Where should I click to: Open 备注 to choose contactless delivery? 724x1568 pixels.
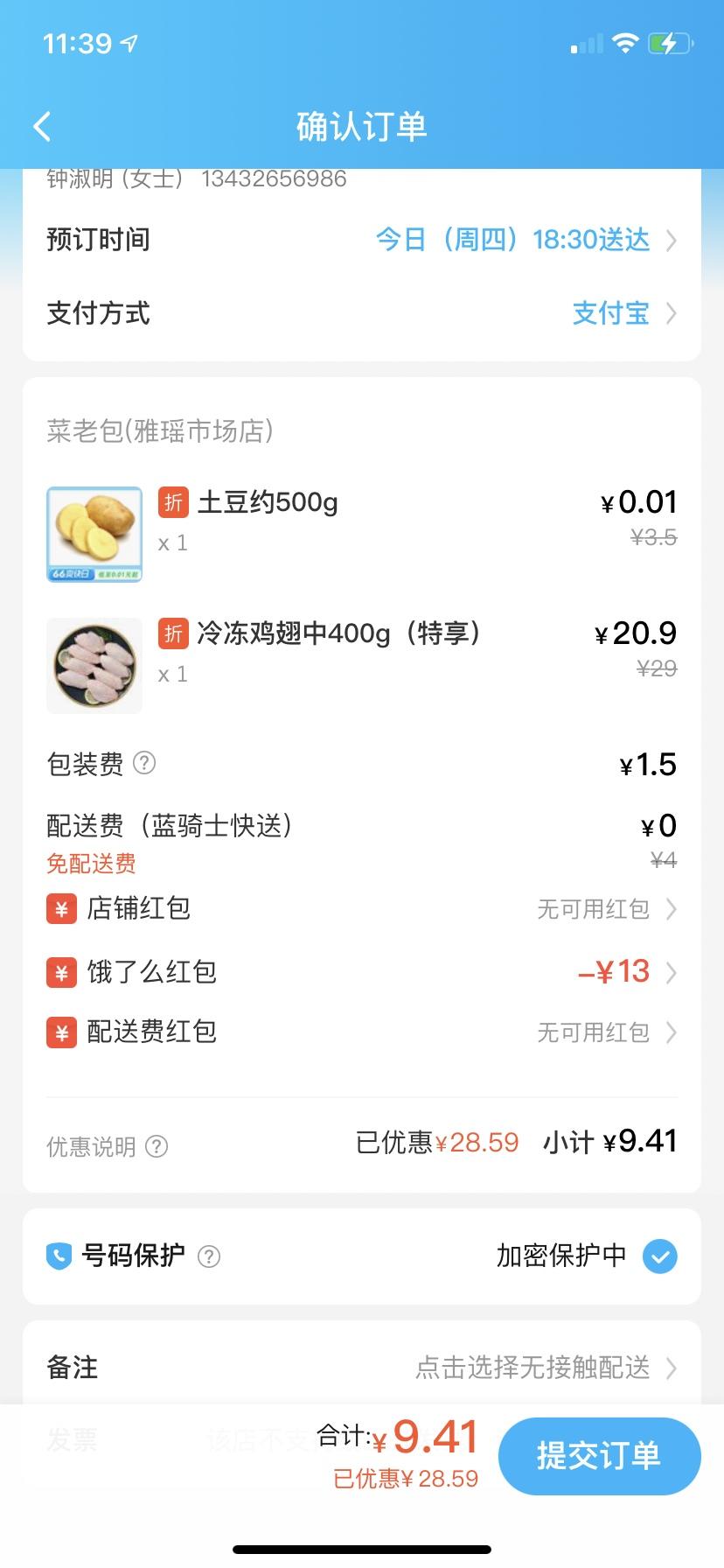point(533,1368)
